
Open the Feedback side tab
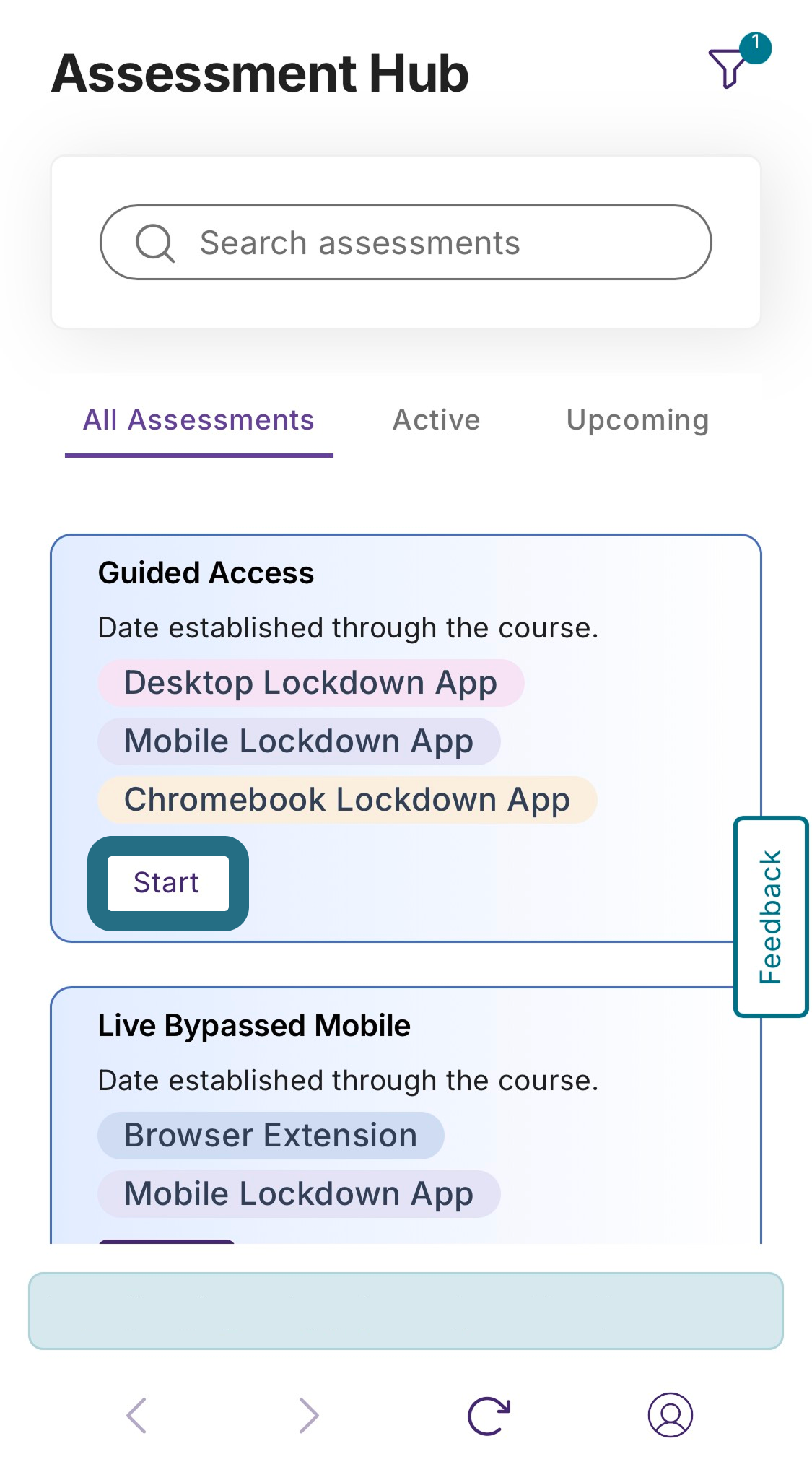pos(771,916)
